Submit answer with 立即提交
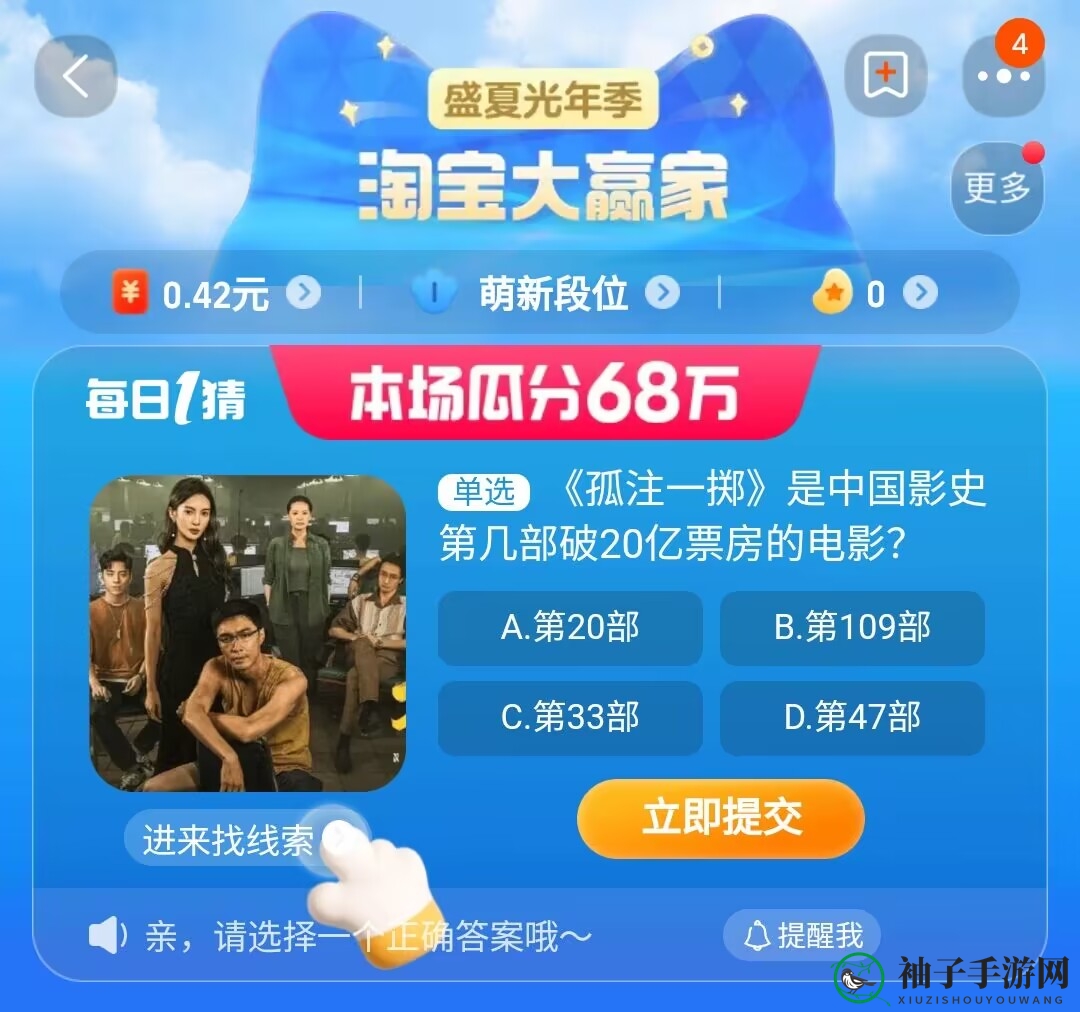Screen dimensions: 1080x1012 (x=720, y=818)
